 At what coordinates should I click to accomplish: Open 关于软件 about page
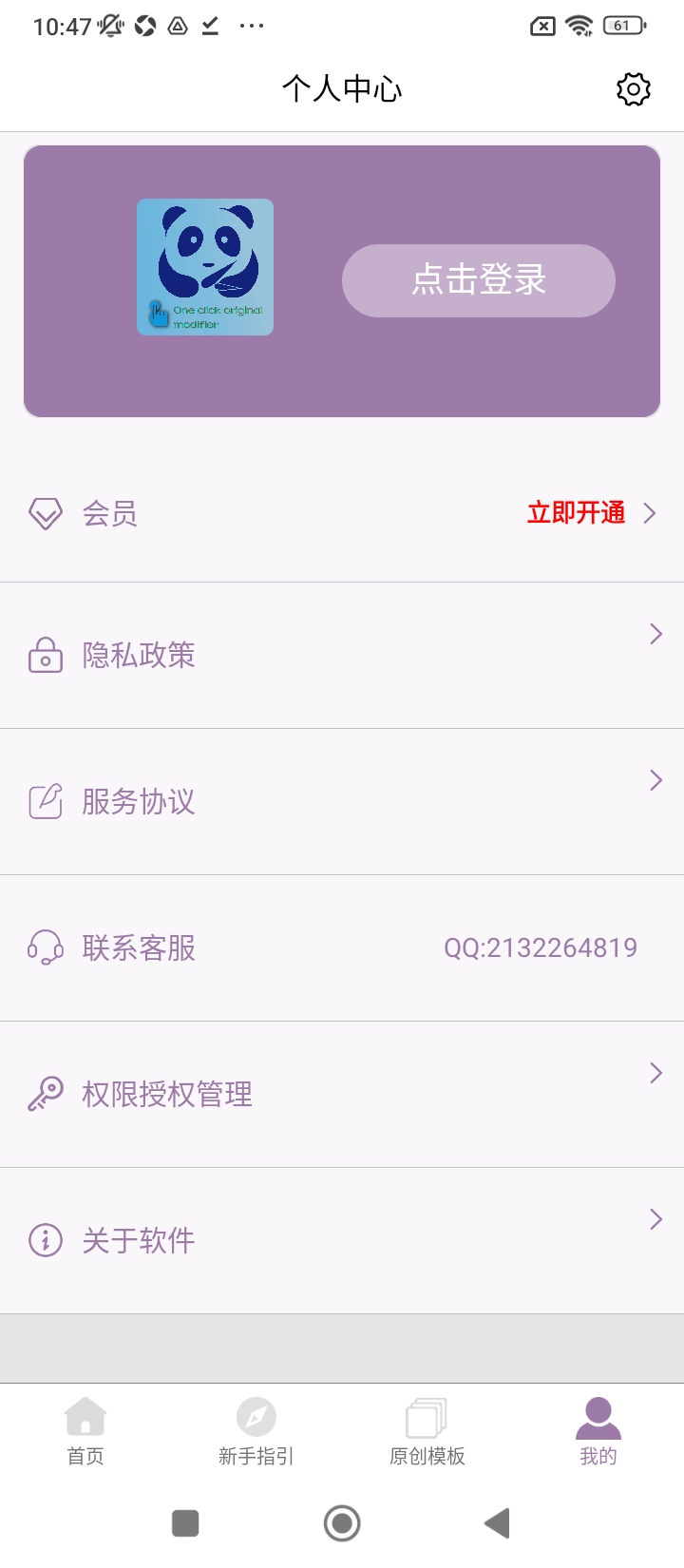(x=342, y=1240)
